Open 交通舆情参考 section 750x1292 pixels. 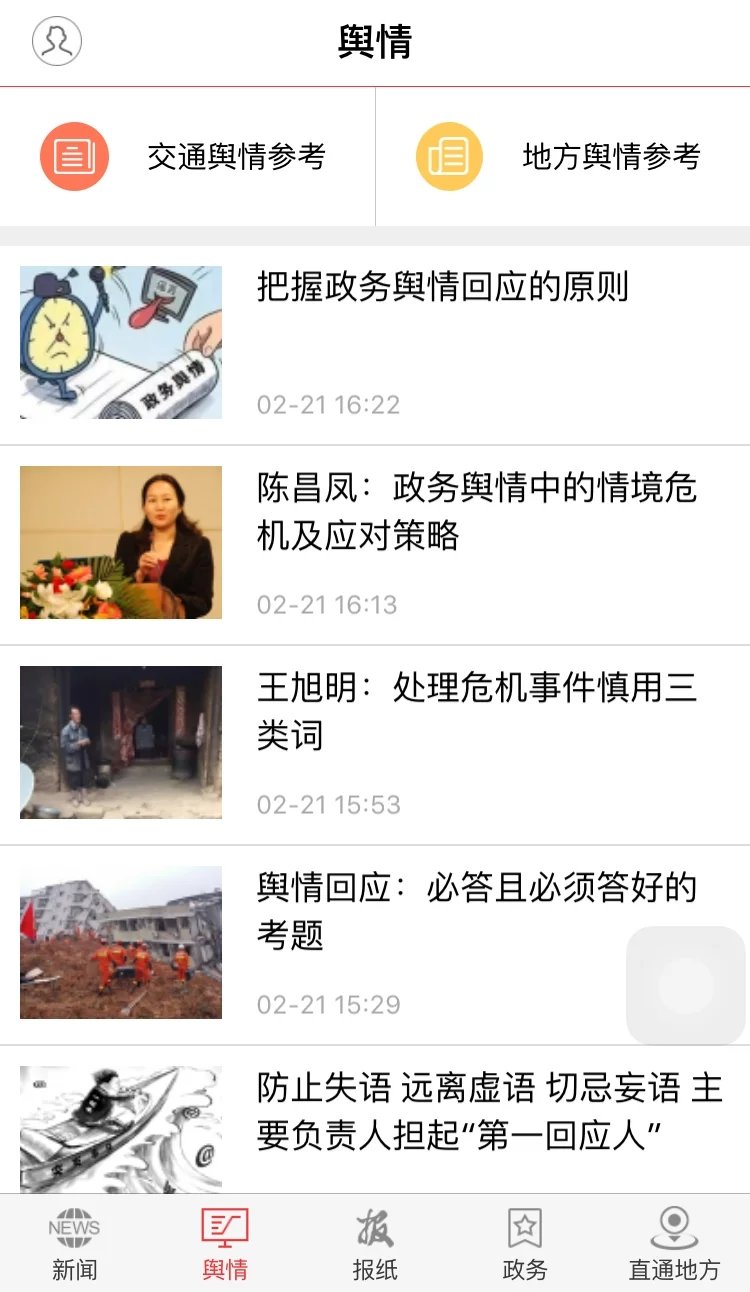coord(187,157)
